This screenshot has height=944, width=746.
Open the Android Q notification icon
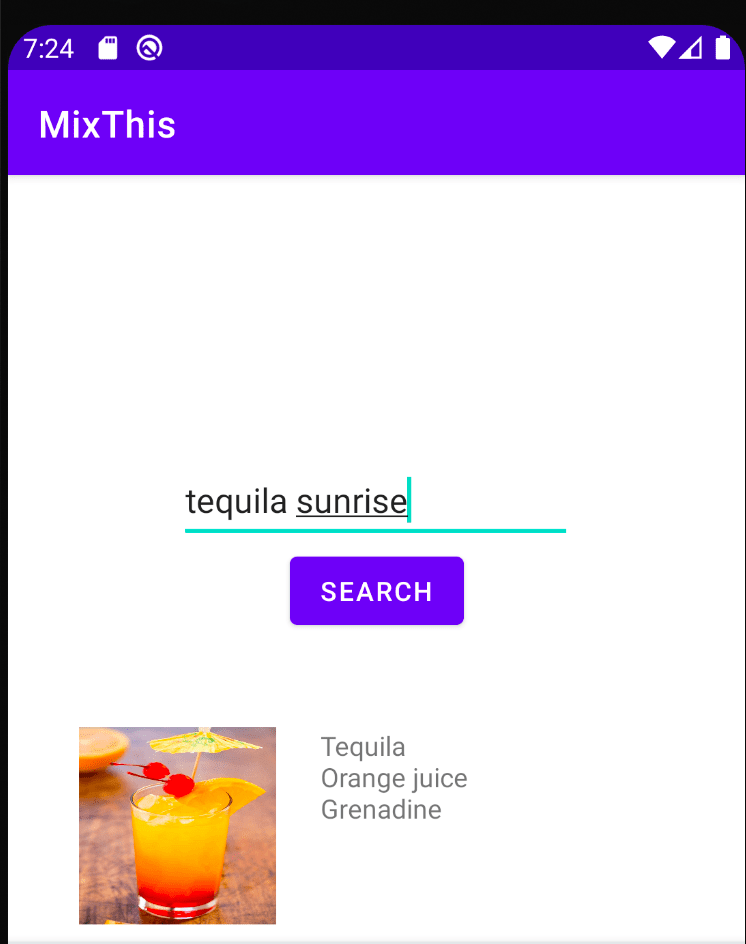tap(149, 46)
